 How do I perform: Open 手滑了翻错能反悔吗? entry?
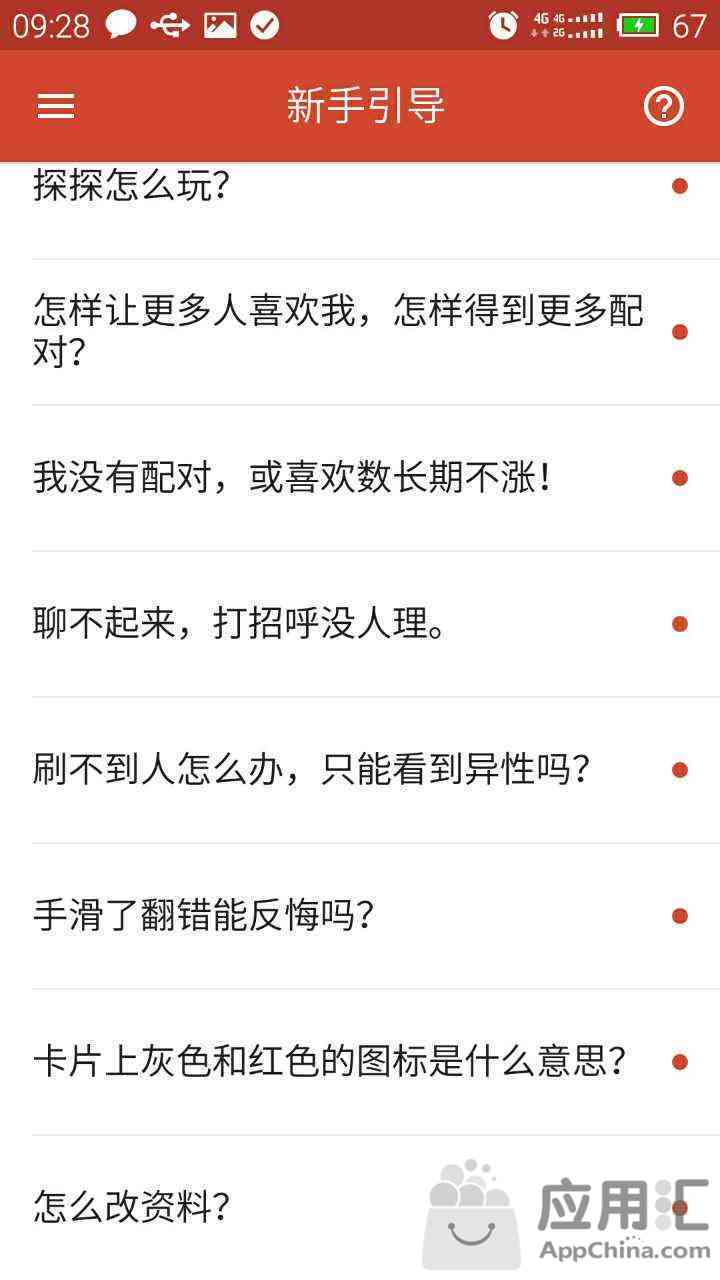click(360, 916)
